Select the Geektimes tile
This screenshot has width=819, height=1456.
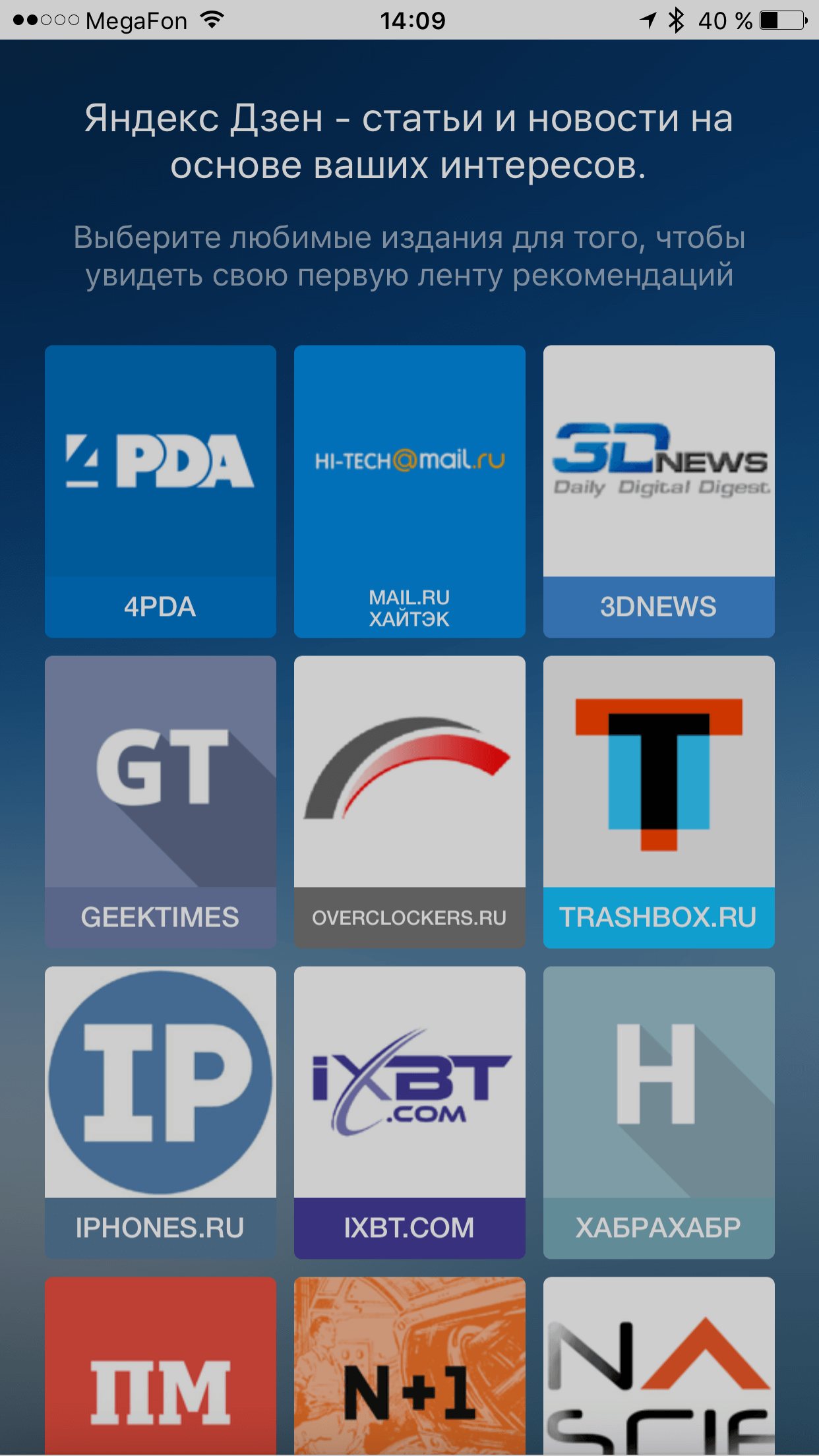(x=160, y=801)
